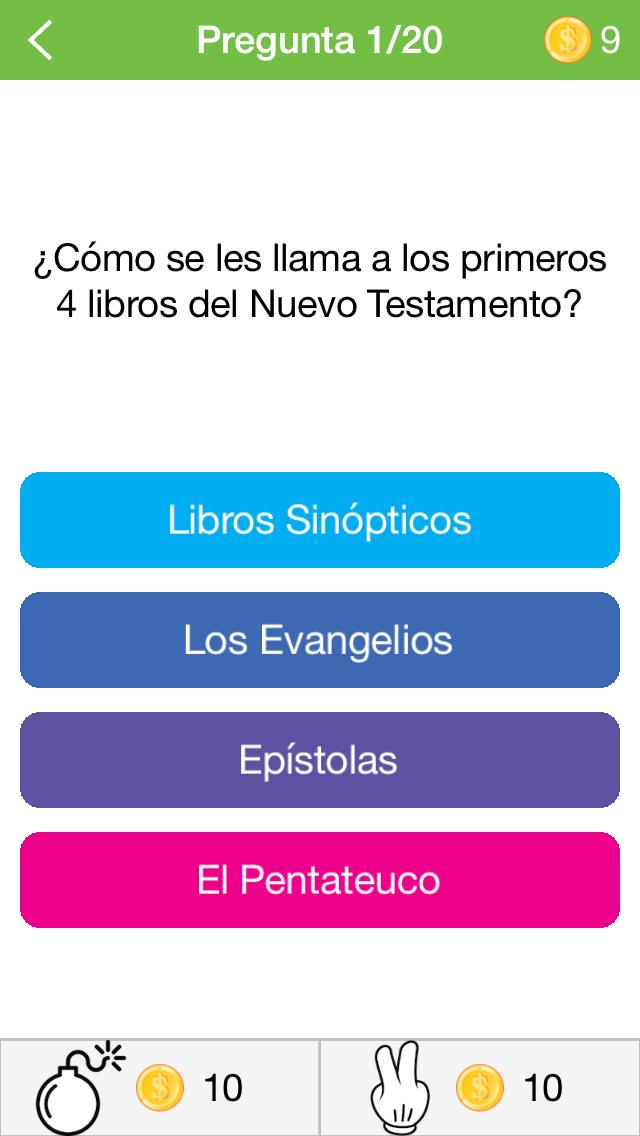This screenshot has height=1136, width=640.
Task: Use the bomb hint for 10 coins
Action: tap(159, 1087)
